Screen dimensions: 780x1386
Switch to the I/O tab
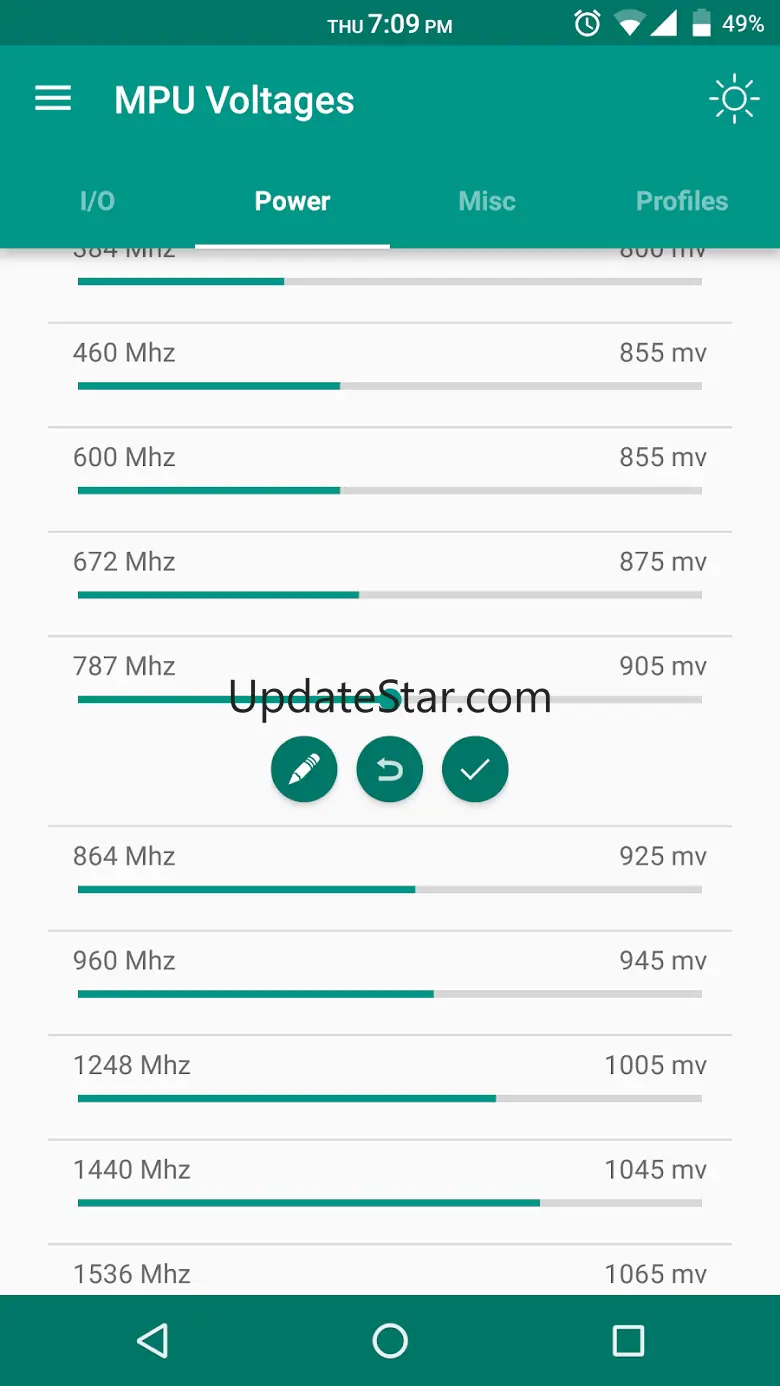[97, 201]
